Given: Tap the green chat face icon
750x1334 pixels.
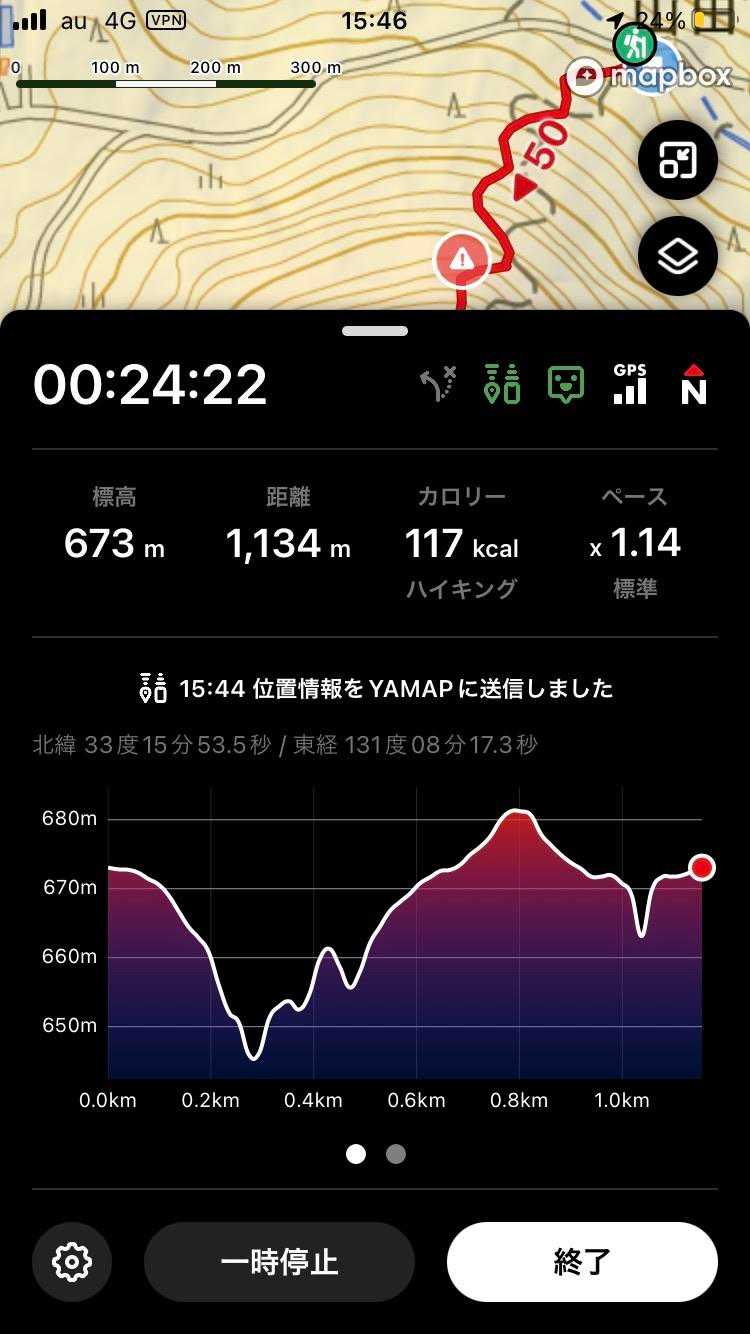Looking at the screenshot, I should click(x=566, y=385).
